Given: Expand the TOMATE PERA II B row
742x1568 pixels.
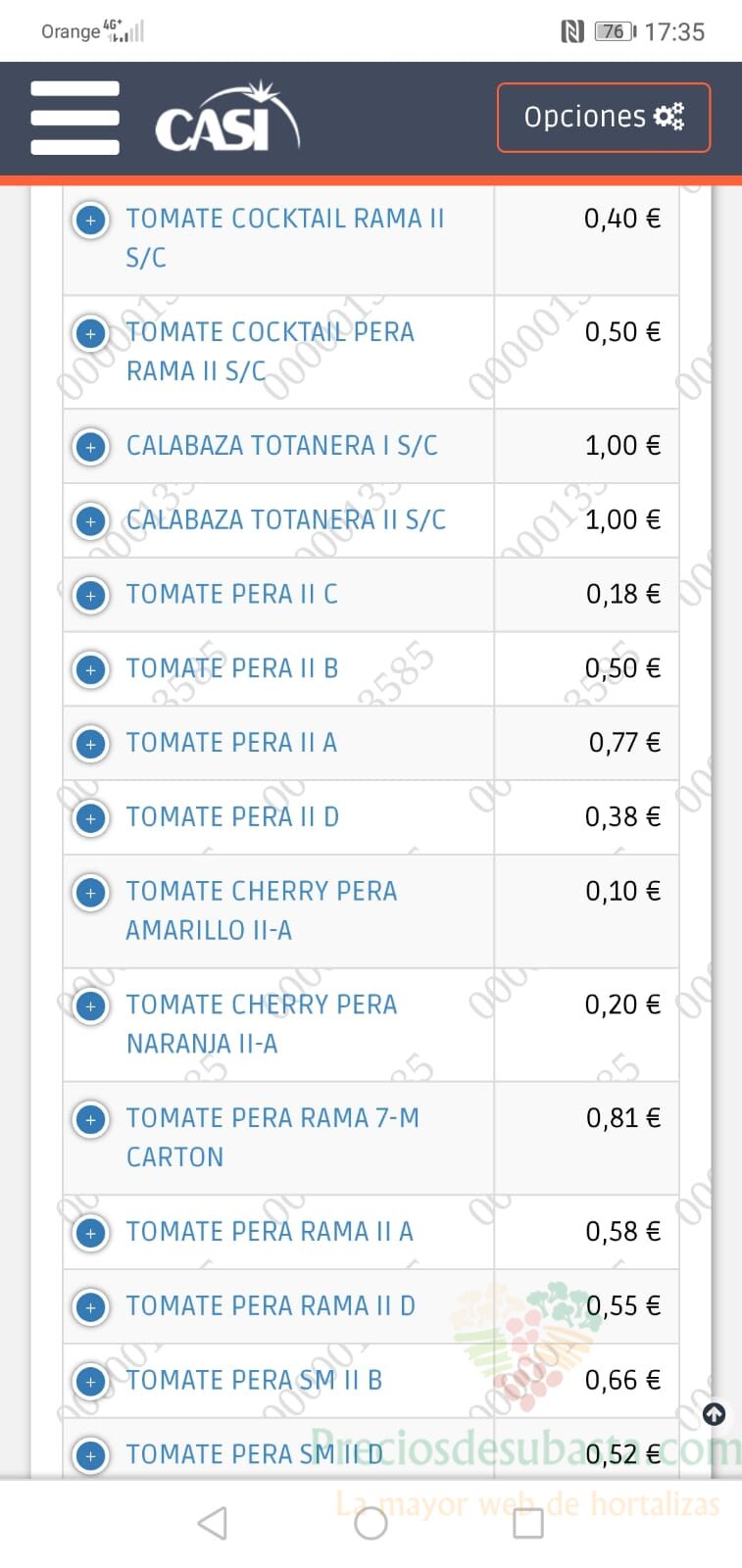Looking at the screenshot, I should click(91, 670).
